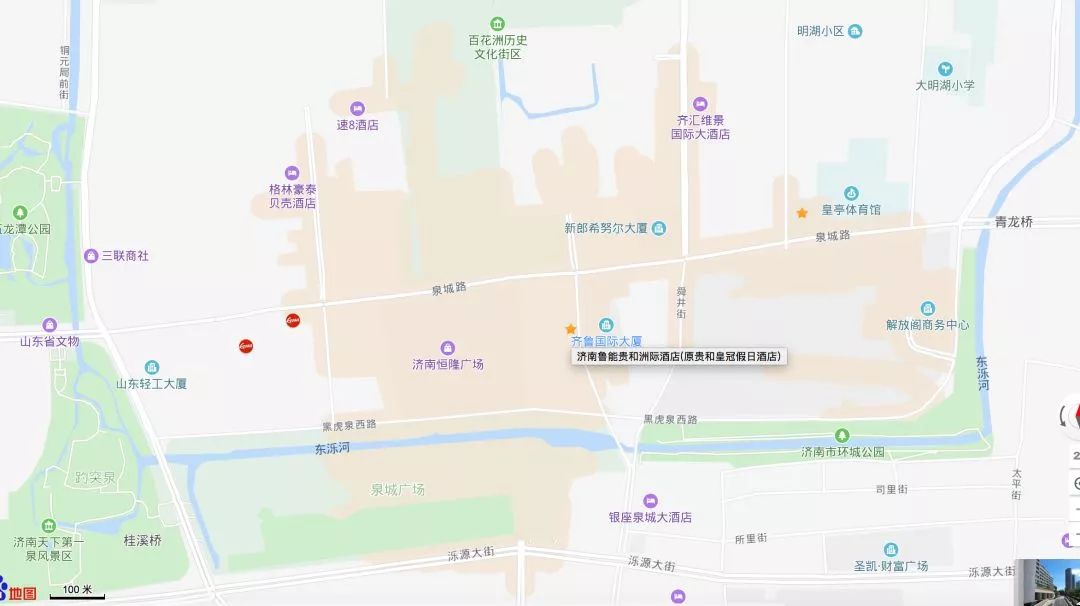Tap the 解放阁商务中心 marker
1080x606 pixels.
tap(927, 308)
